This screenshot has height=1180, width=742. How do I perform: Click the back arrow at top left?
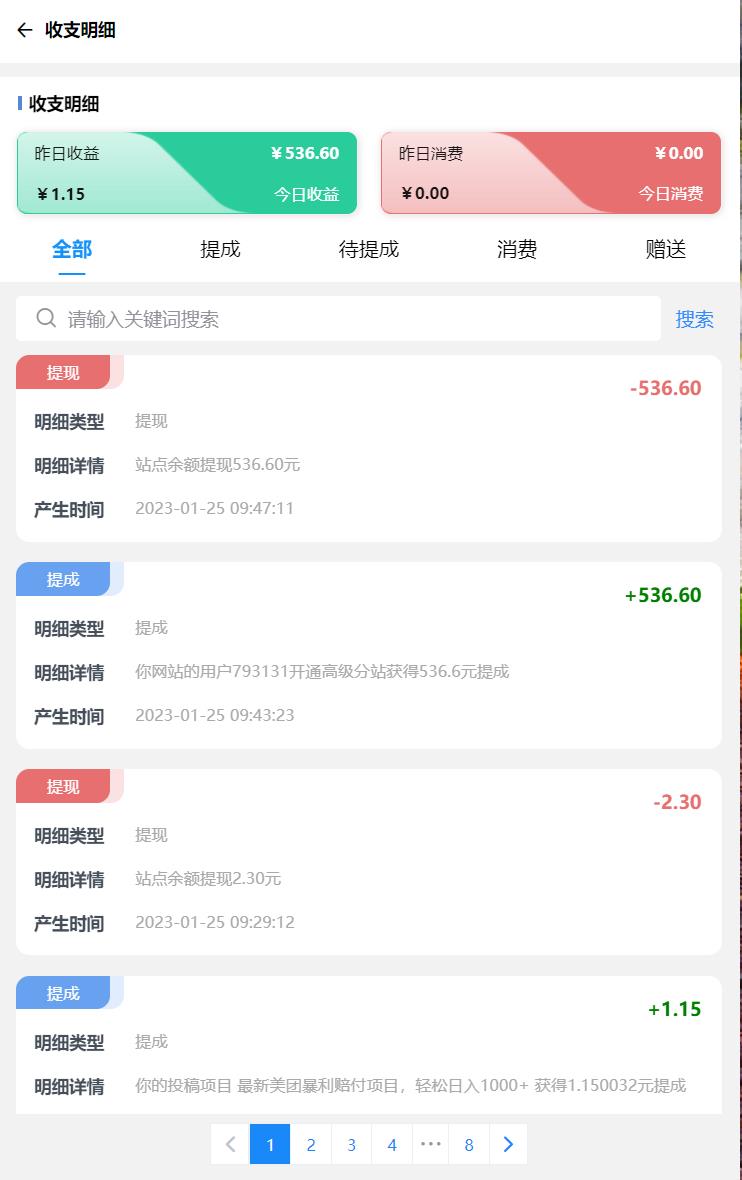[25, 31]
